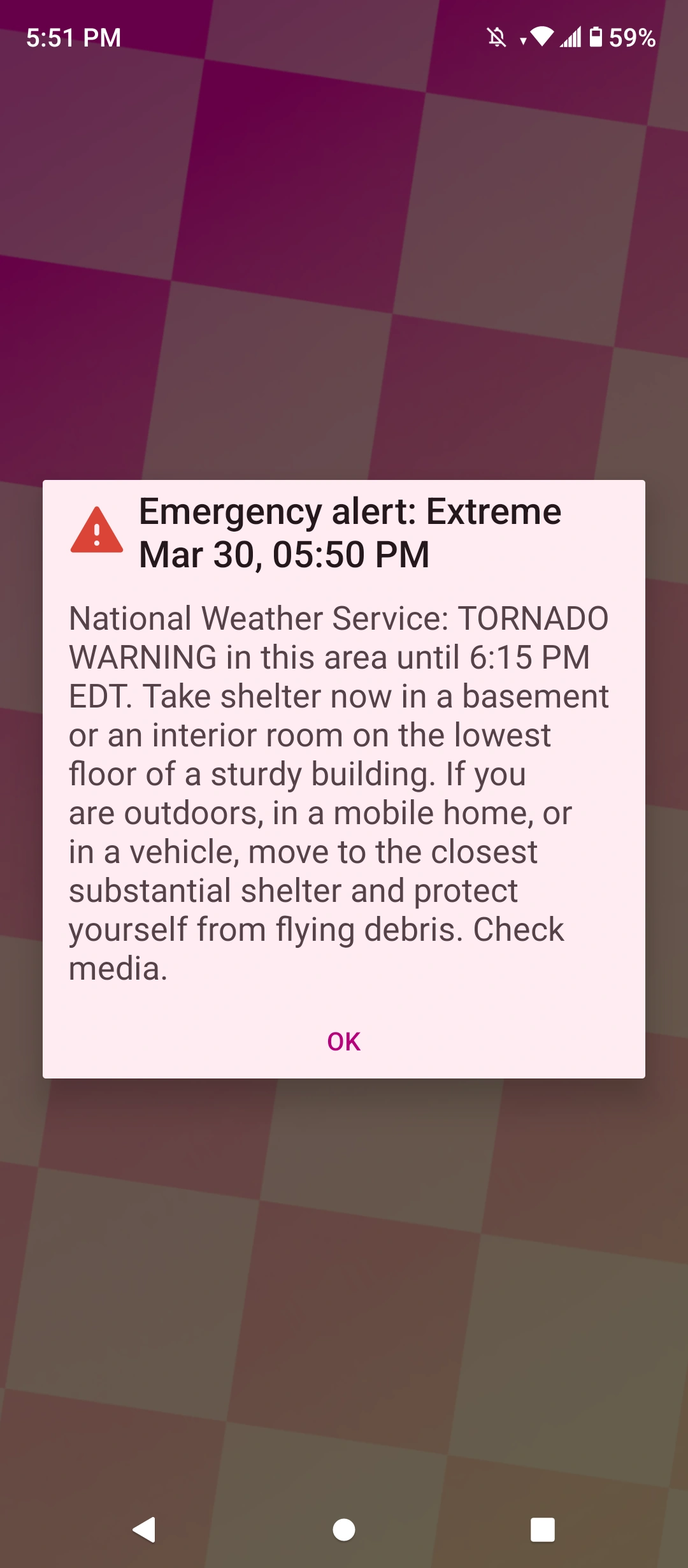Open the recent apps view

[x=542, y=1529]
